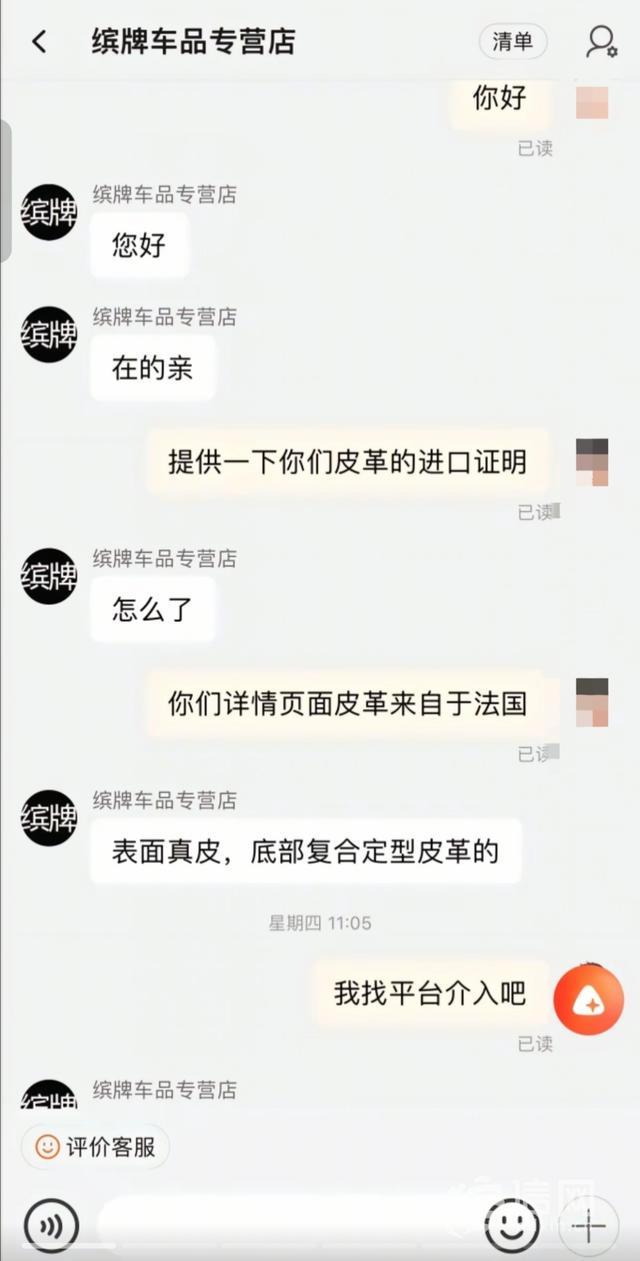The image size is (640, 1261).
Task: Open the emoji picker
Action: pyautogui.click(x=512, y=1225)
